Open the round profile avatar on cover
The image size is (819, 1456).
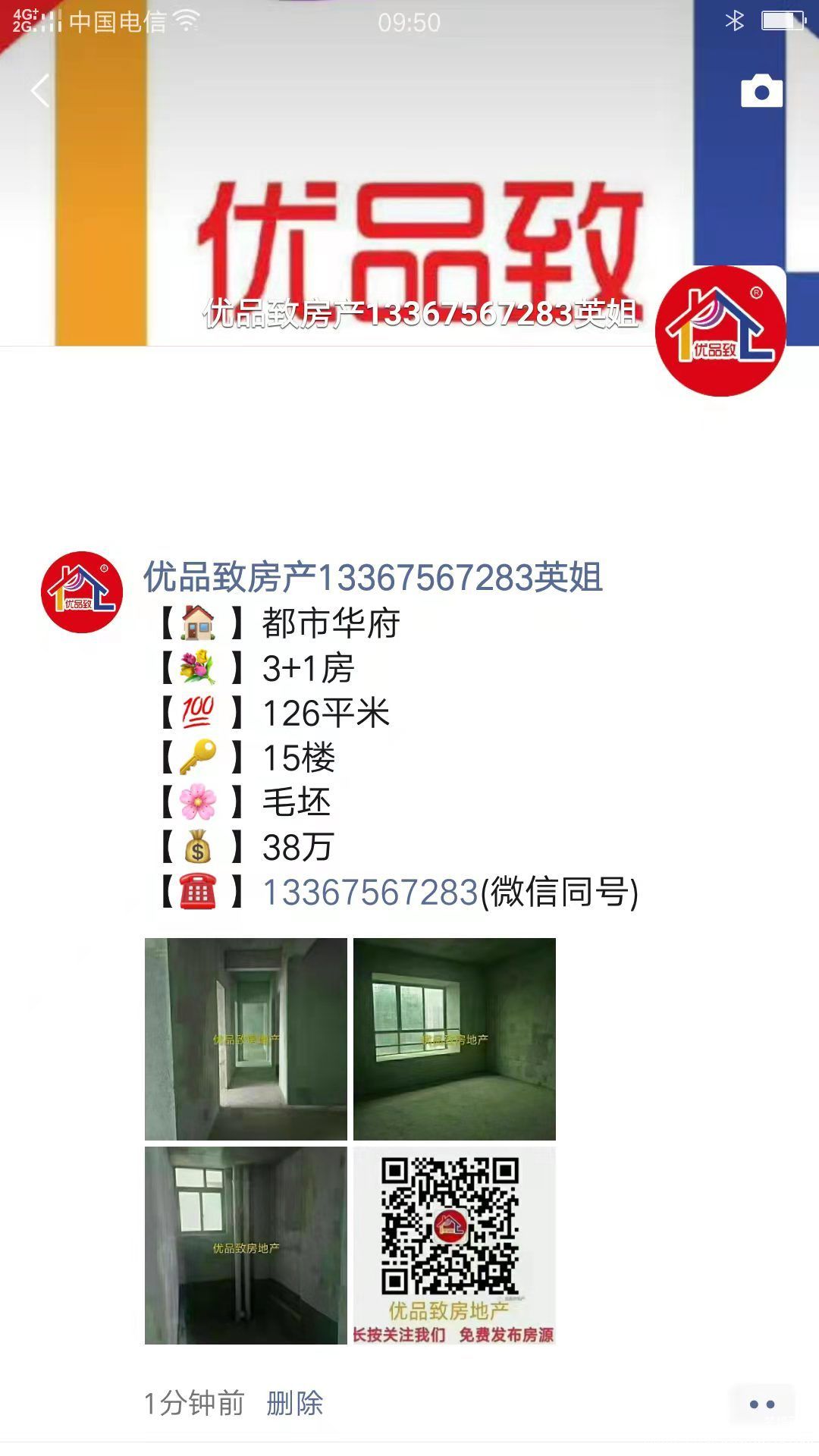coord(720,331)
